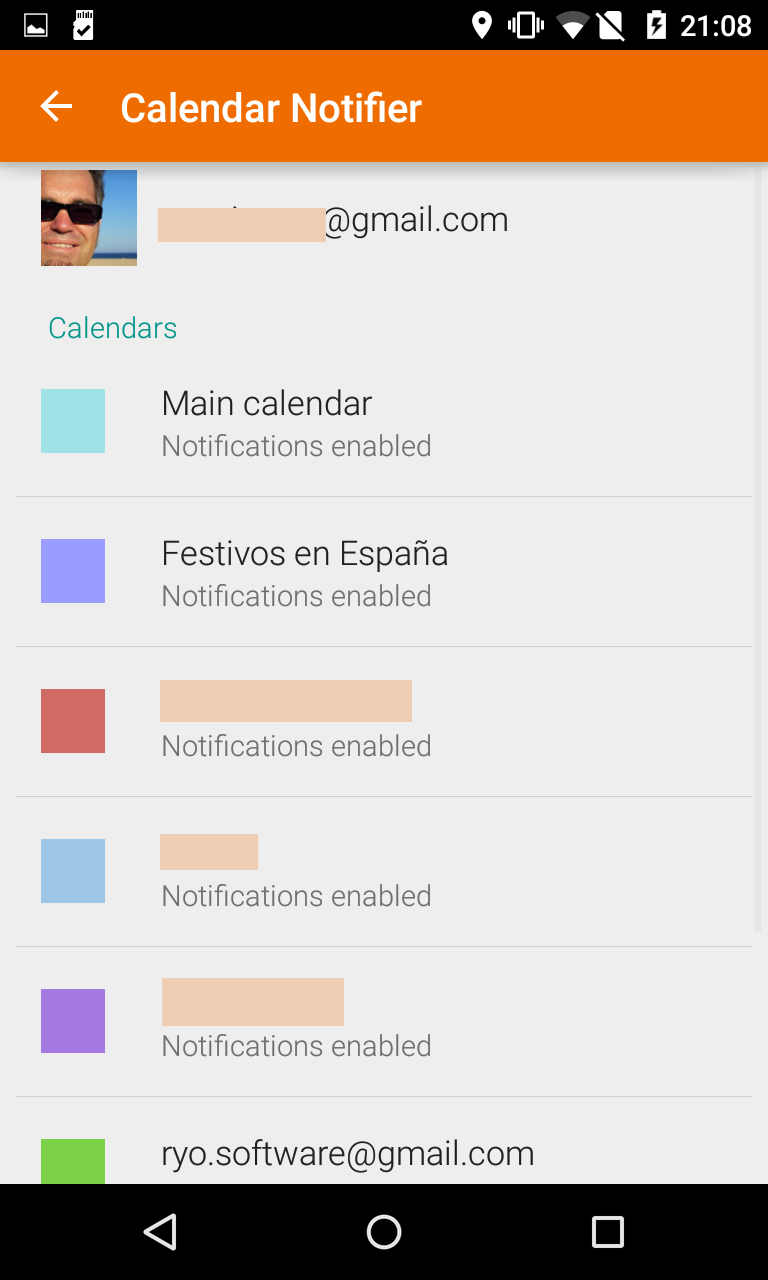Image resolution: width=768 pixels, height=1280 pixels.
Task: Open the recent apps overview
Action: 607,1232
